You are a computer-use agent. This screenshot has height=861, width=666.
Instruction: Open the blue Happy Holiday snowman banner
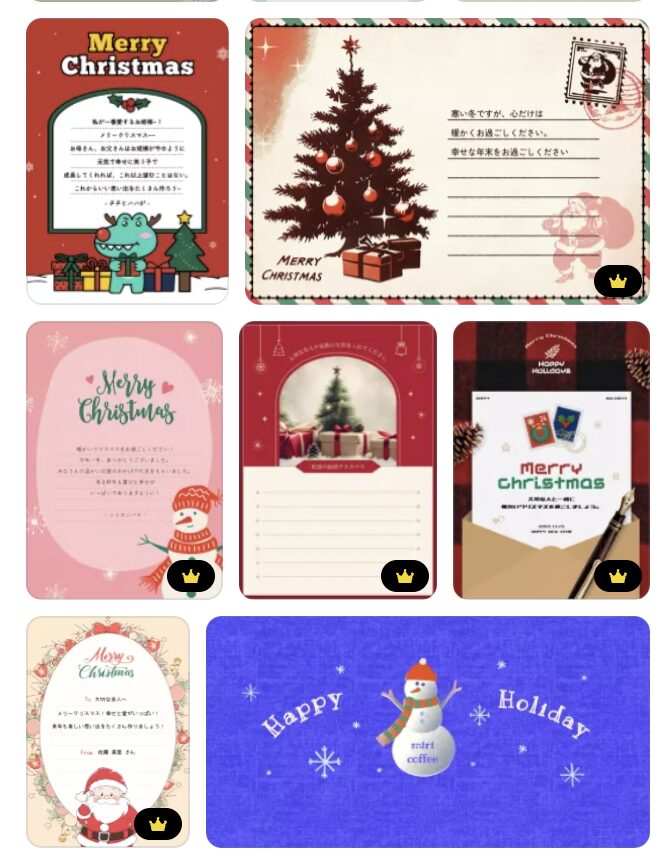[x=428, y=731]
